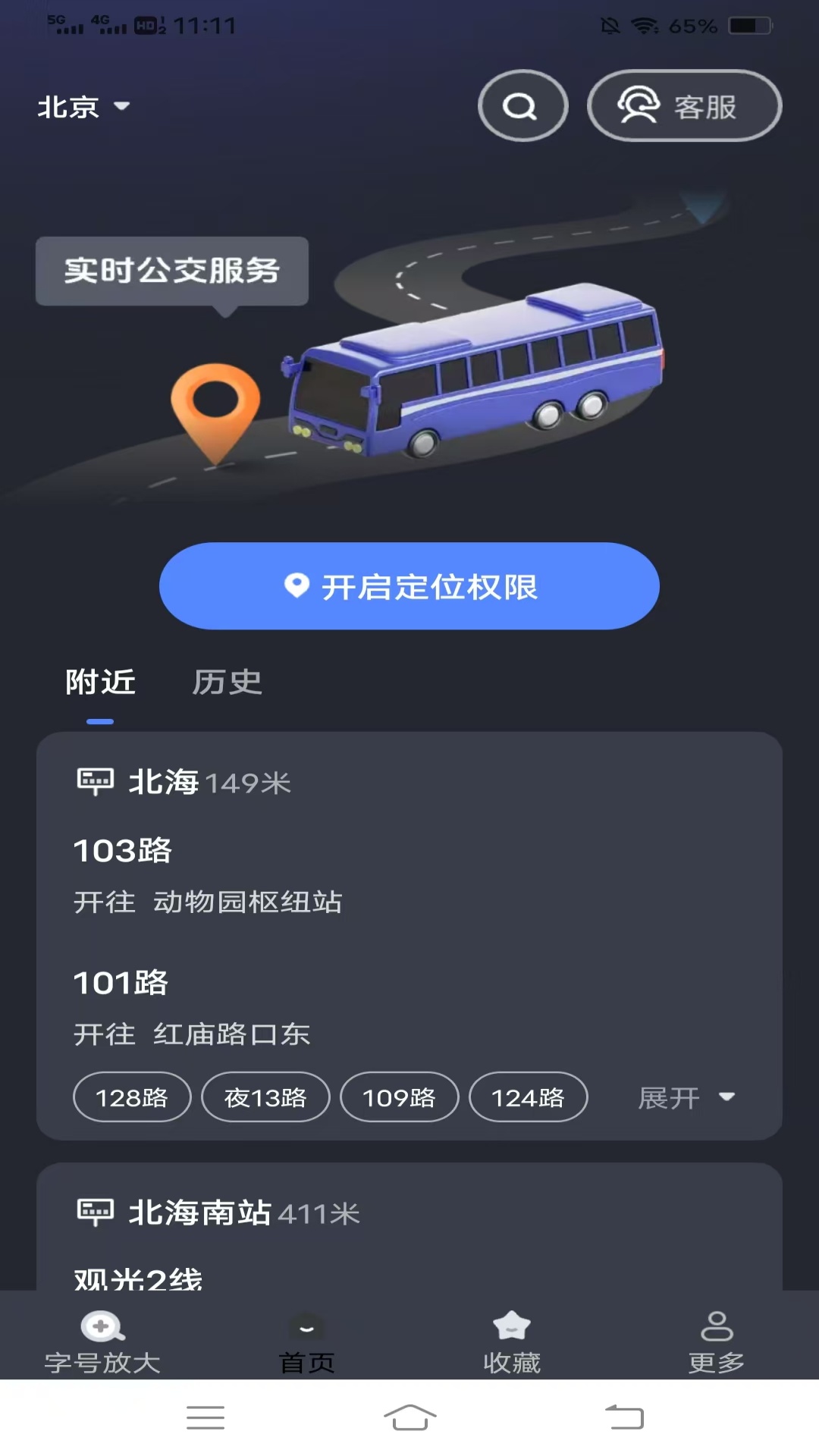Select the 128路 chip
The height and width of the screenshot is (1456, 819).
132,1097
